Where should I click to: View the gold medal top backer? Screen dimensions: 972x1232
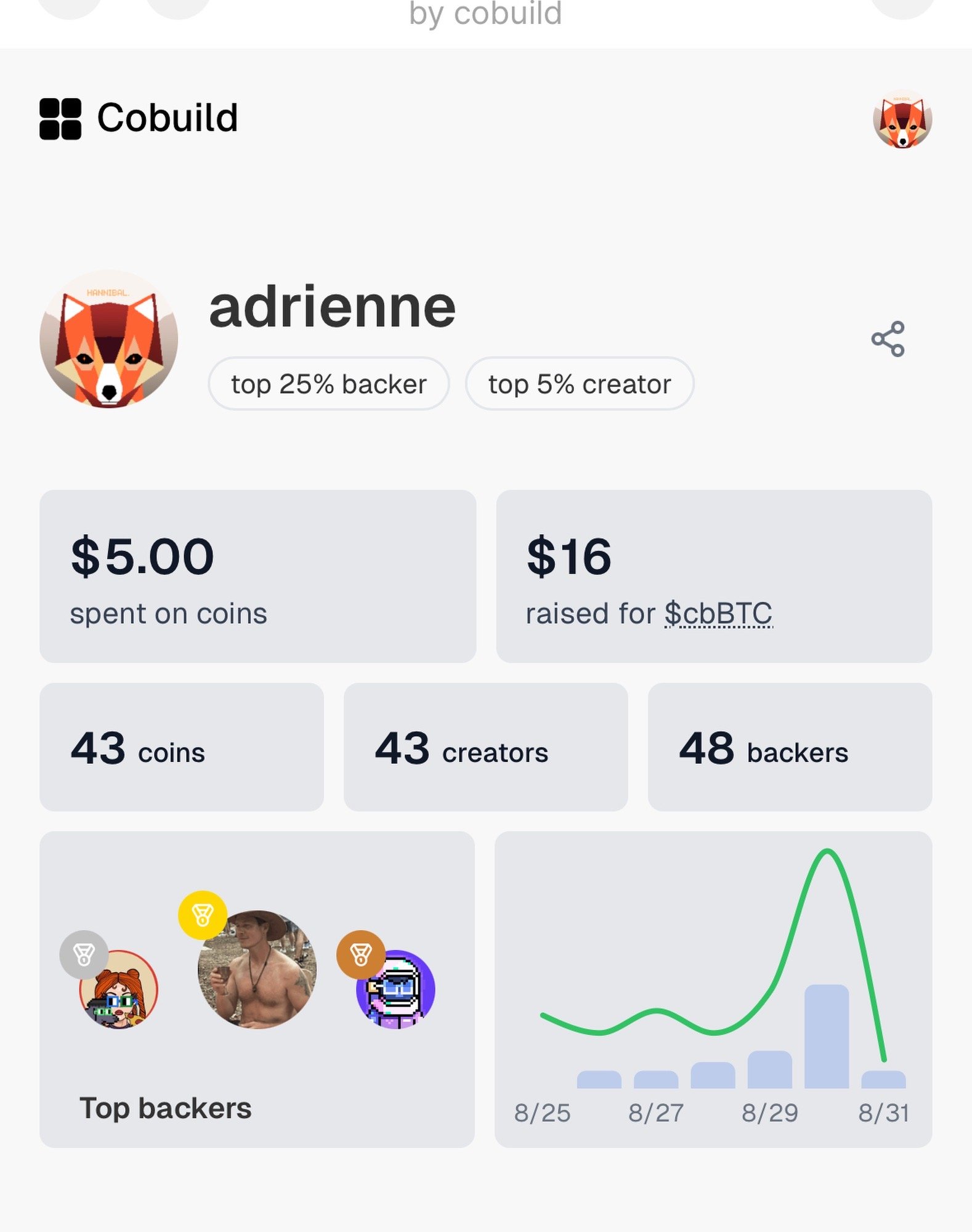tap(257, 969)
